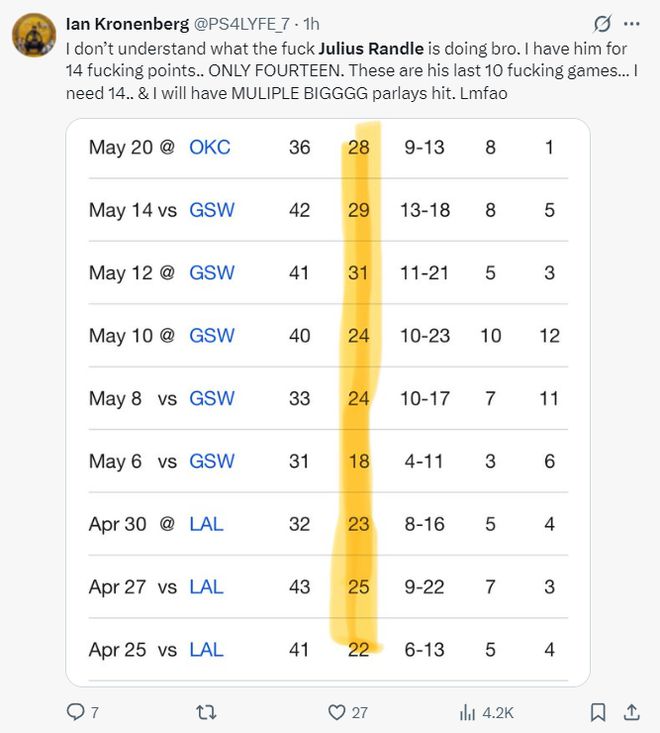Tap the Grok icon on the post

tap(602, 24)
